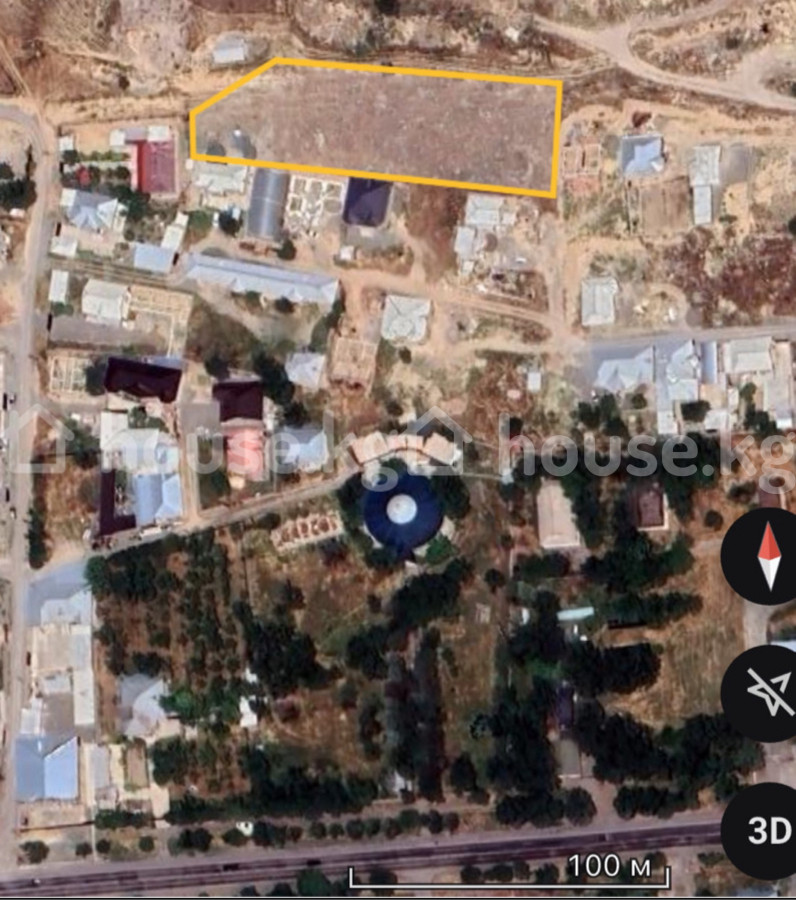Tap the compass to reset map north
Screen dimensions: 796x900
[x=765, y=556]
